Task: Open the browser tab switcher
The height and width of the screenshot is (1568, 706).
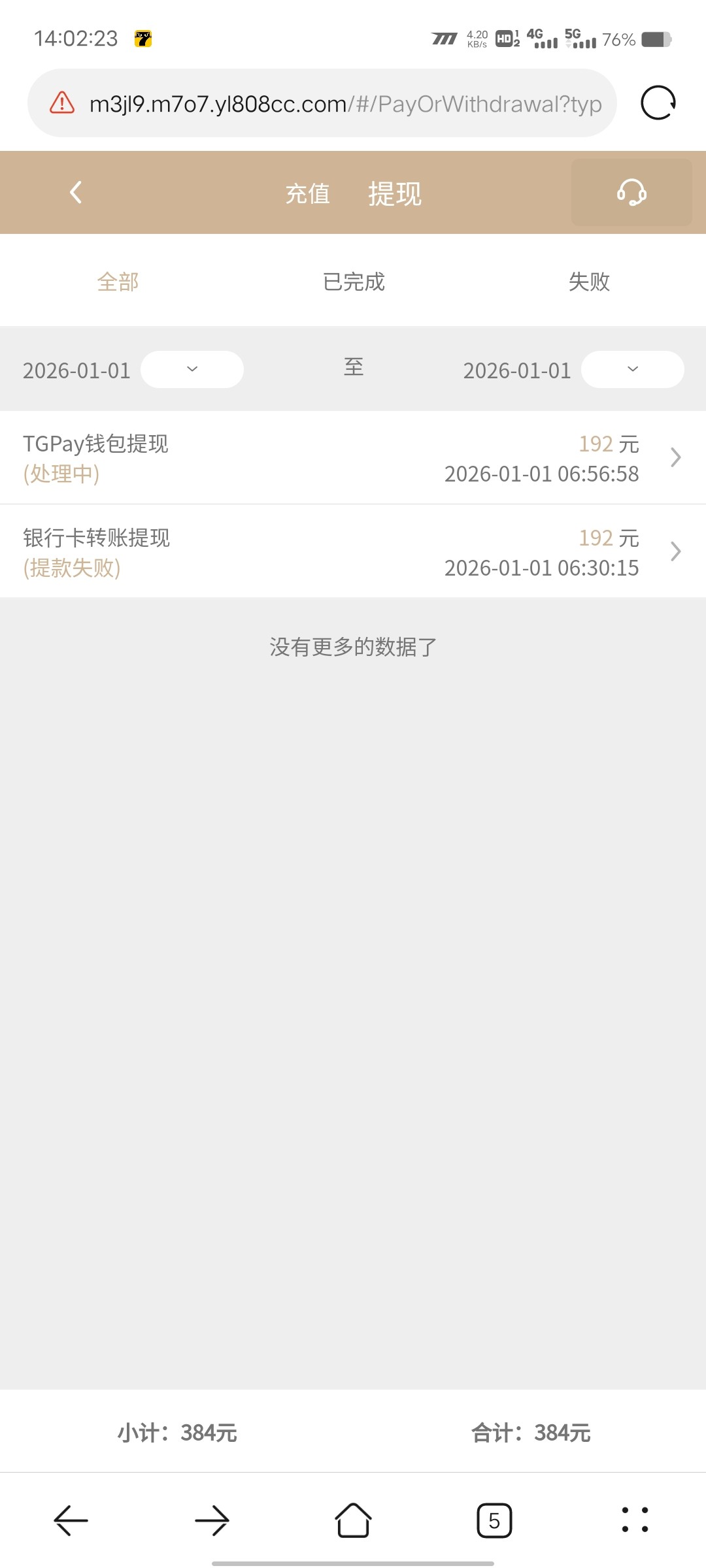Action: pos(494,1520)
